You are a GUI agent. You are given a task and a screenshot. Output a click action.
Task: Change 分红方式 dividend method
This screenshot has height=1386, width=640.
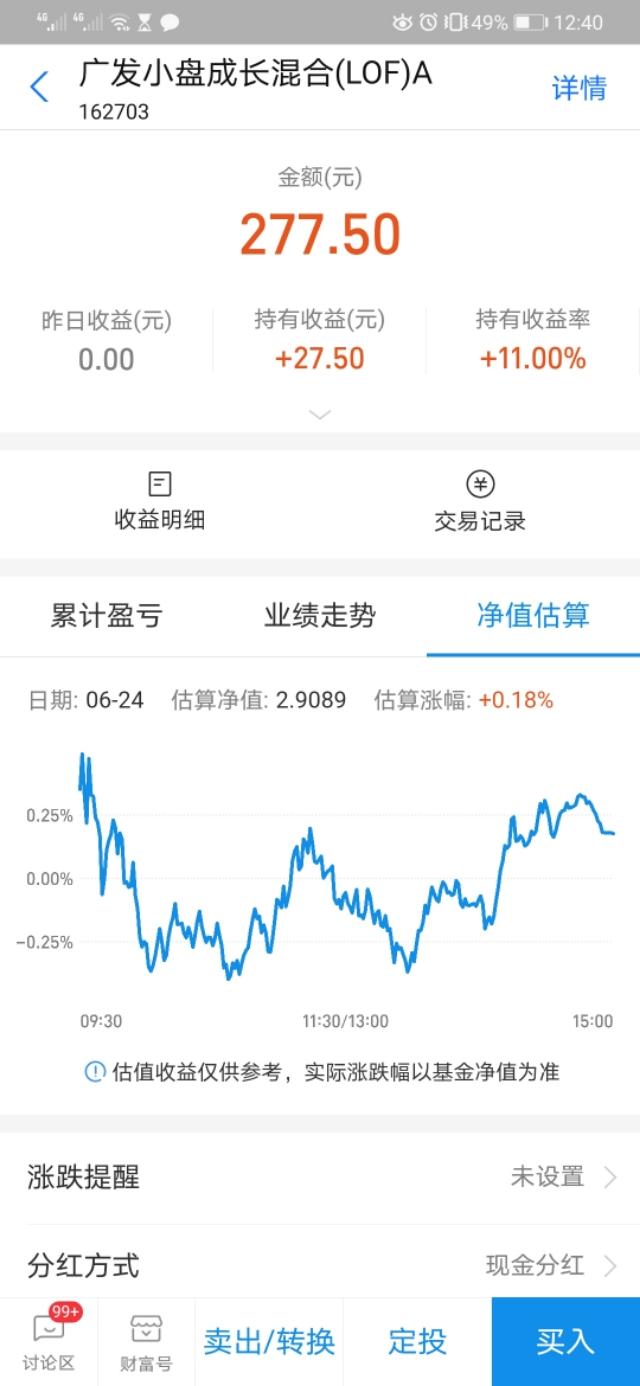tap(320, 1265)
